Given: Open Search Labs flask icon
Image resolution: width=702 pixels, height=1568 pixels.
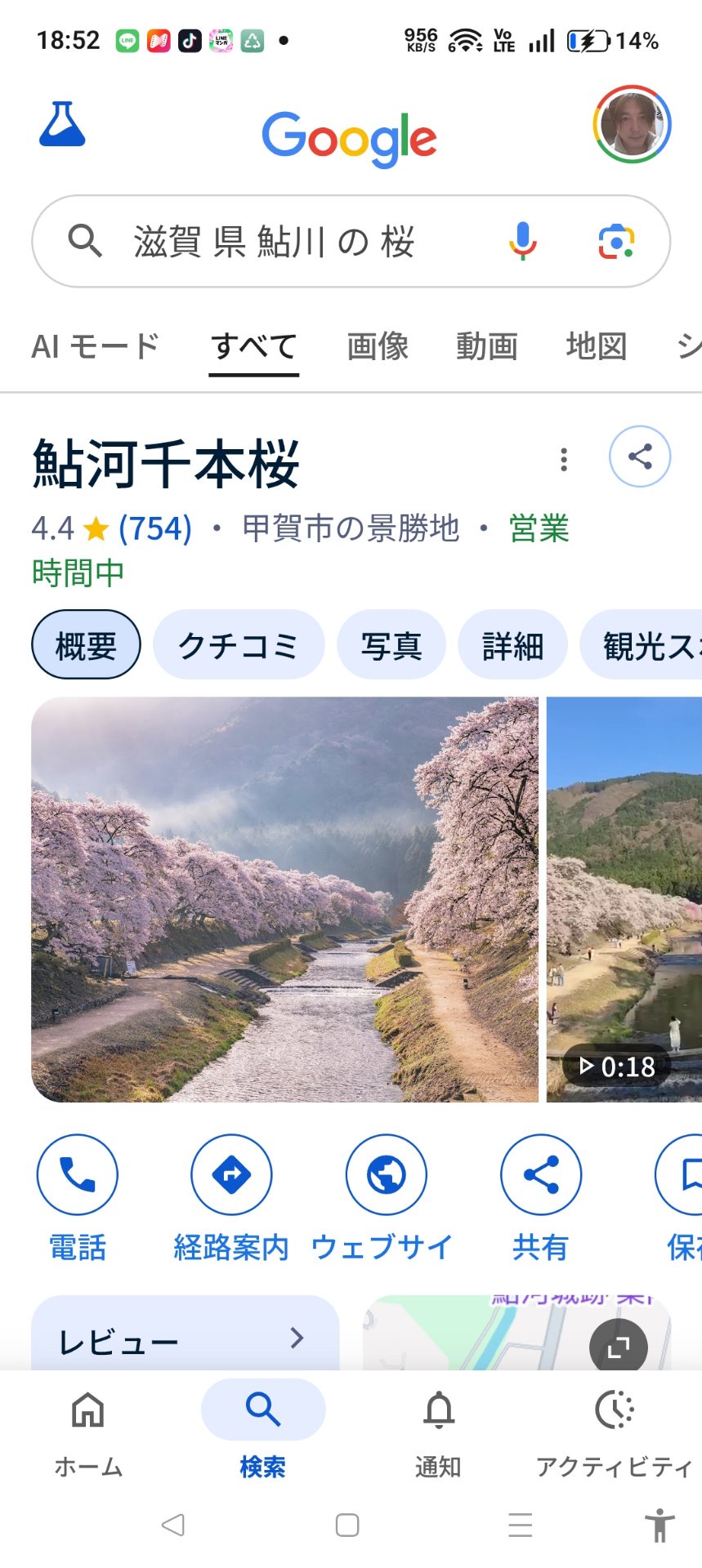Looking at the screenshot, I should pos(62,125).
